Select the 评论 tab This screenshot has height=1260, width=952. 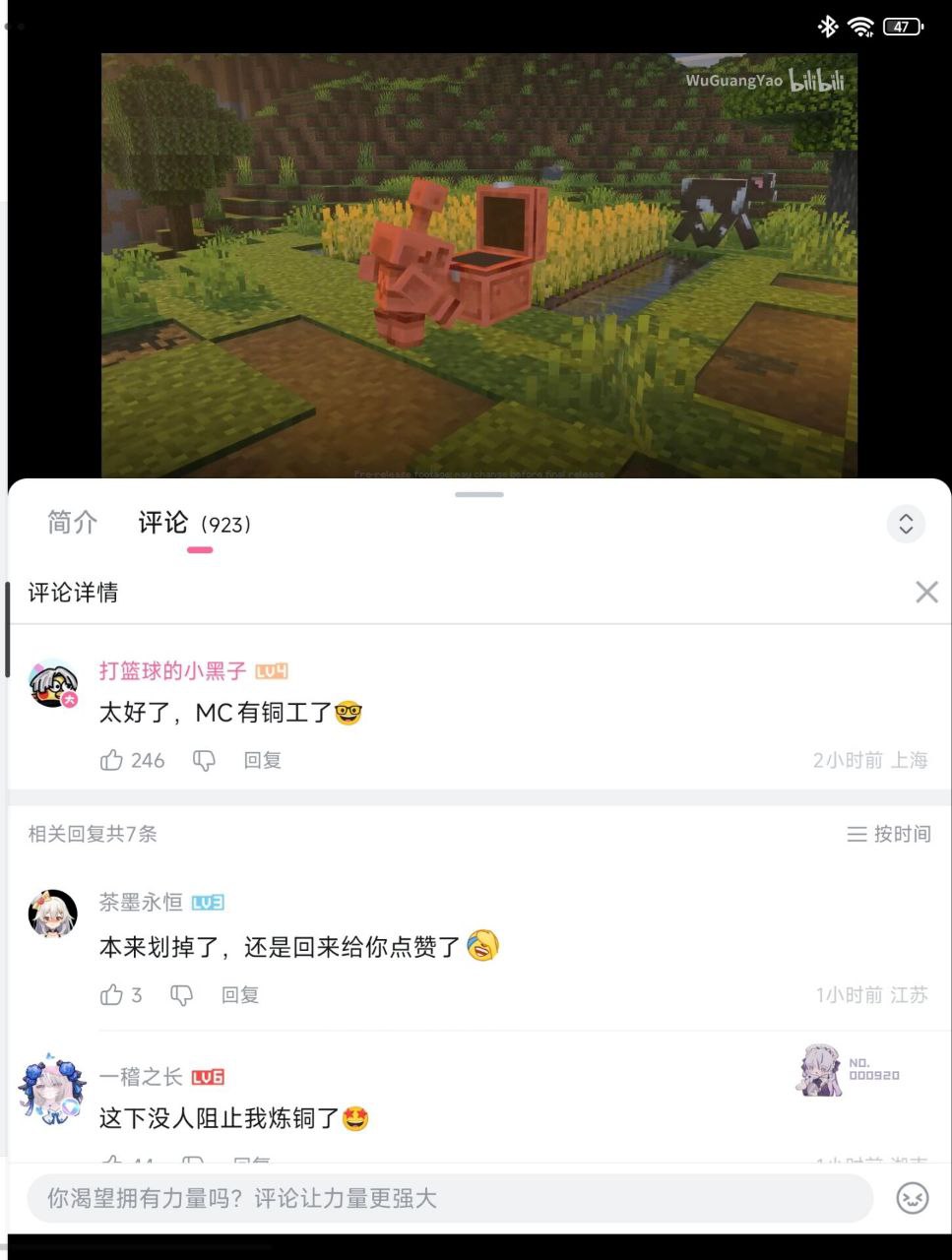click(163, 523)
